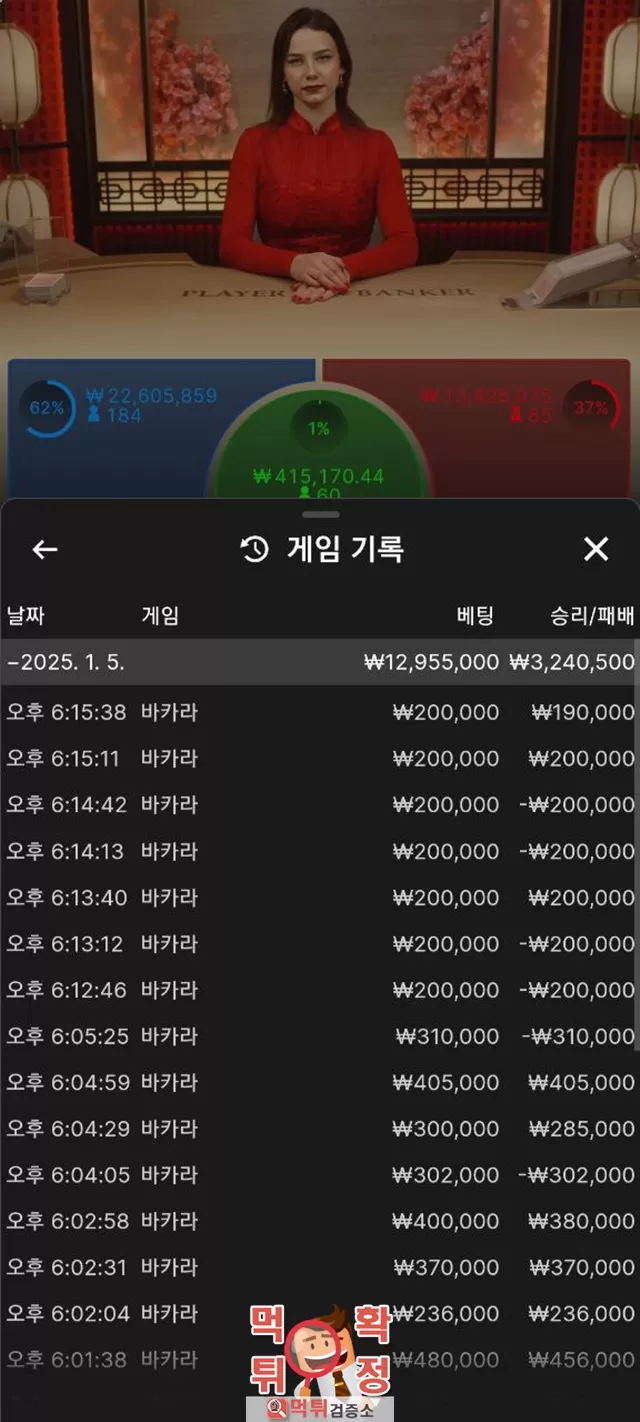This screenshot has width=640, height=1422.
Task: View the 오후 6:14:13 game details
Action: pyautogui.click(x=318, y=851)
